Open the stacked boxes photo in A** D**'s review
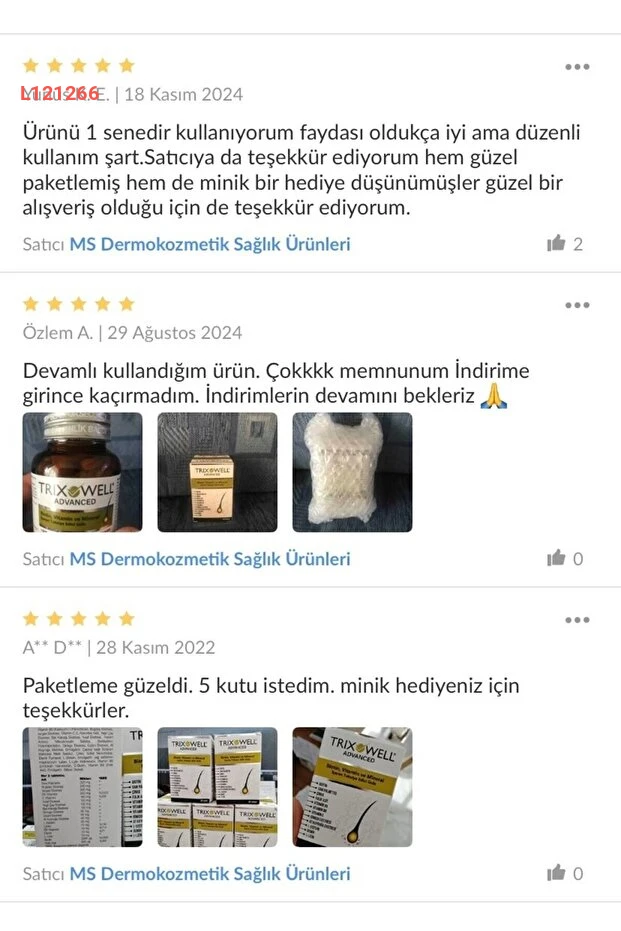Viewport: 621px width, 931px height. tap(217, 787)
